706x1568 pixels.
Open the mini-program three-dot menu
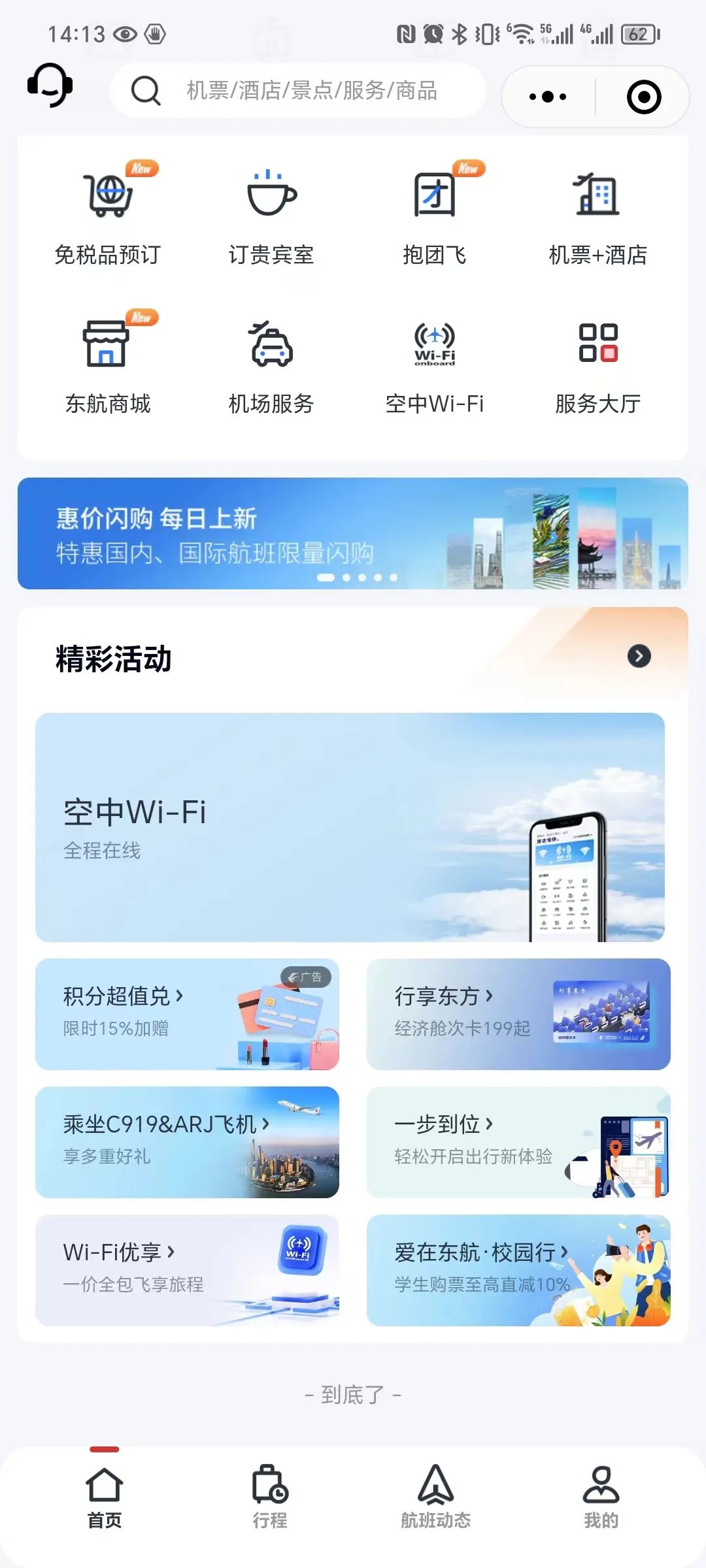click(548, 97)
